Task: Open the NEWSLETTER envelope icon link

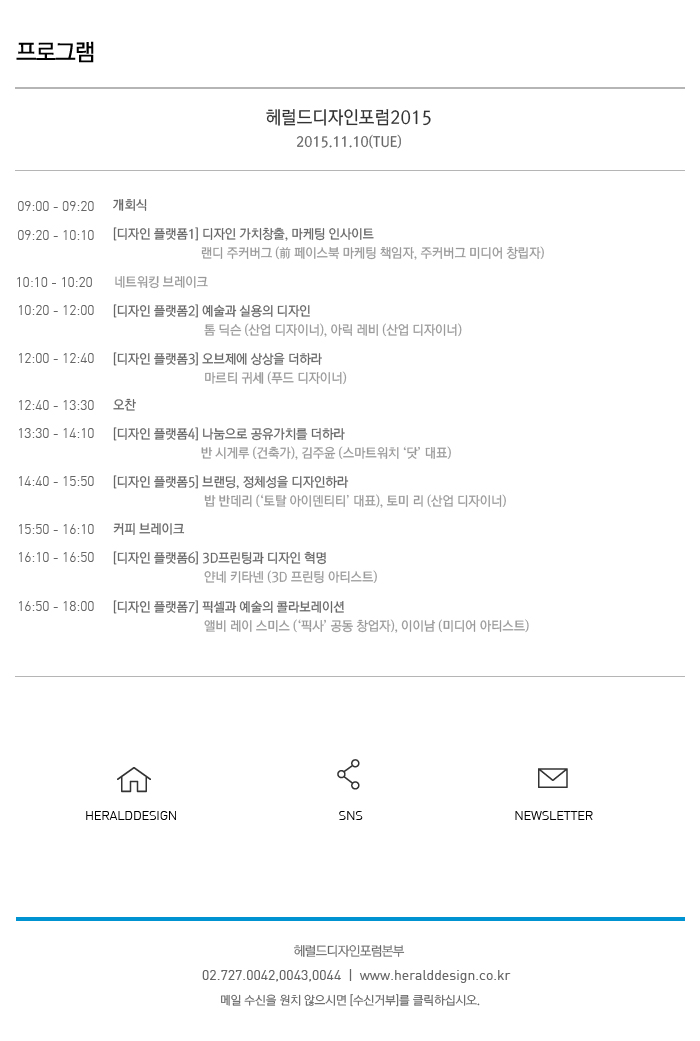Action: click(x=552, y=778)
